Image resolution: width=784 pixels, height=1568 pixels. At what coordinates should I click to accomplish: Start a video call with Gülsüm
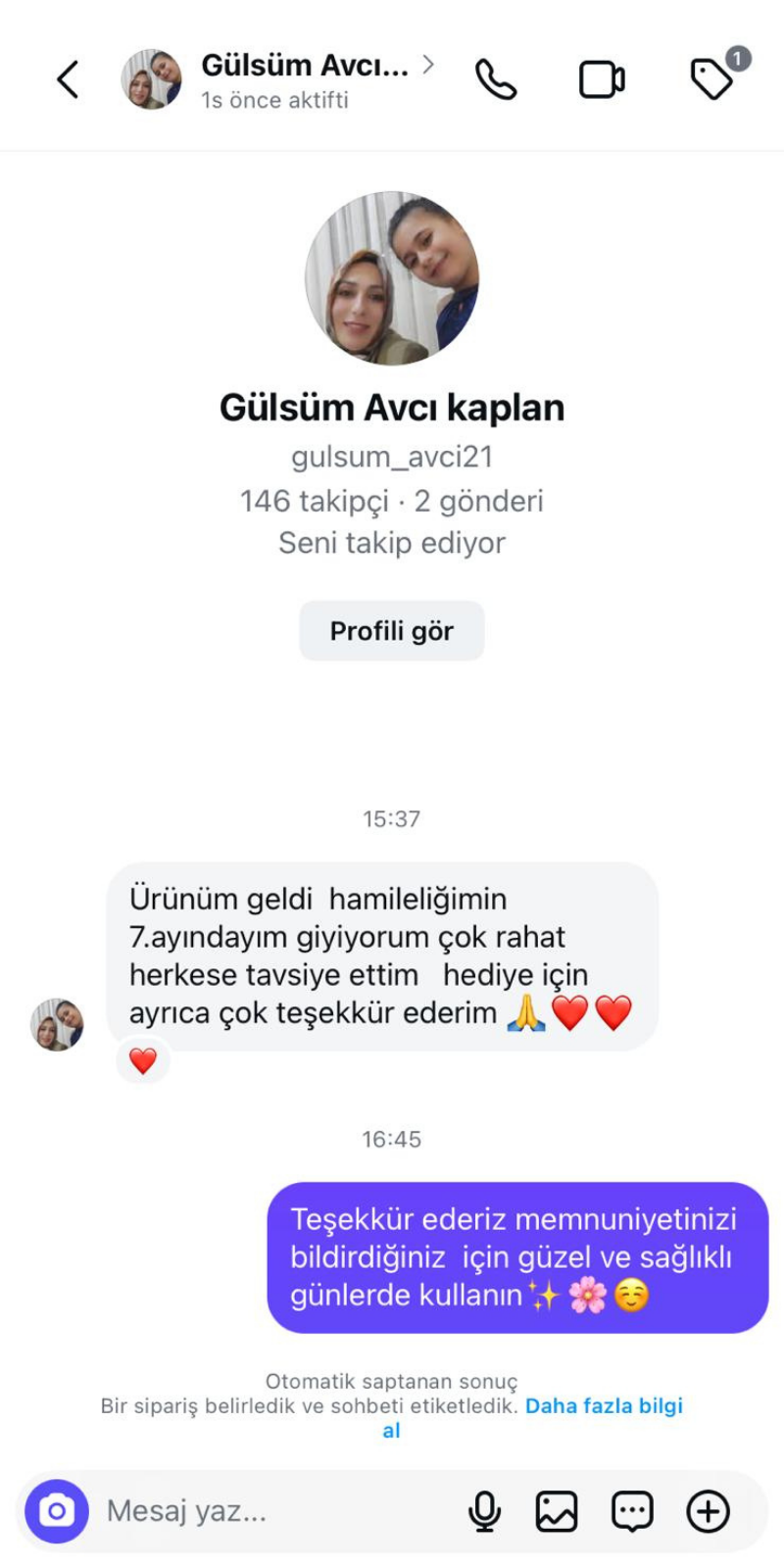[x=601, y=79]
